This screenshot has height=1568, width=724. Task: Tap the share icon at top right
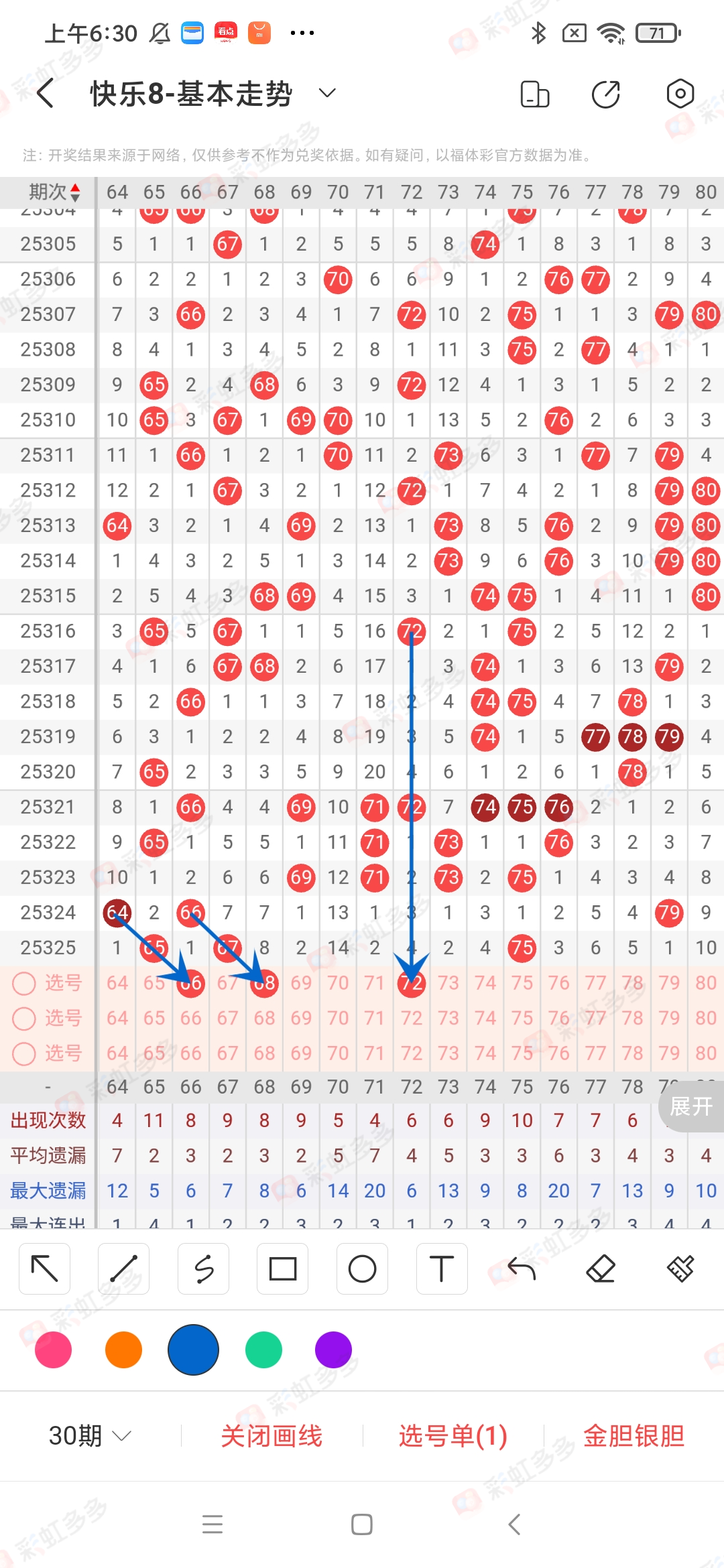pos(605,94)
